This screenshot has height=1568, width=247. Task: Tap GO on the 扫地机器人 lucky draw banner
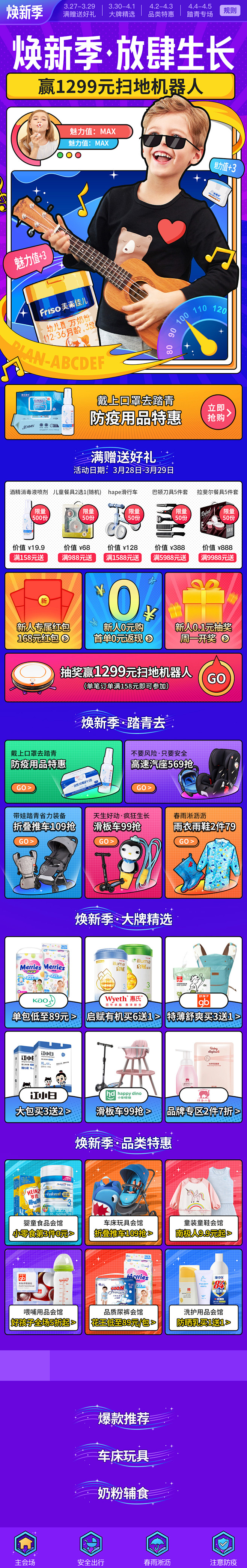pyautogui.click(x=216, y=678)
